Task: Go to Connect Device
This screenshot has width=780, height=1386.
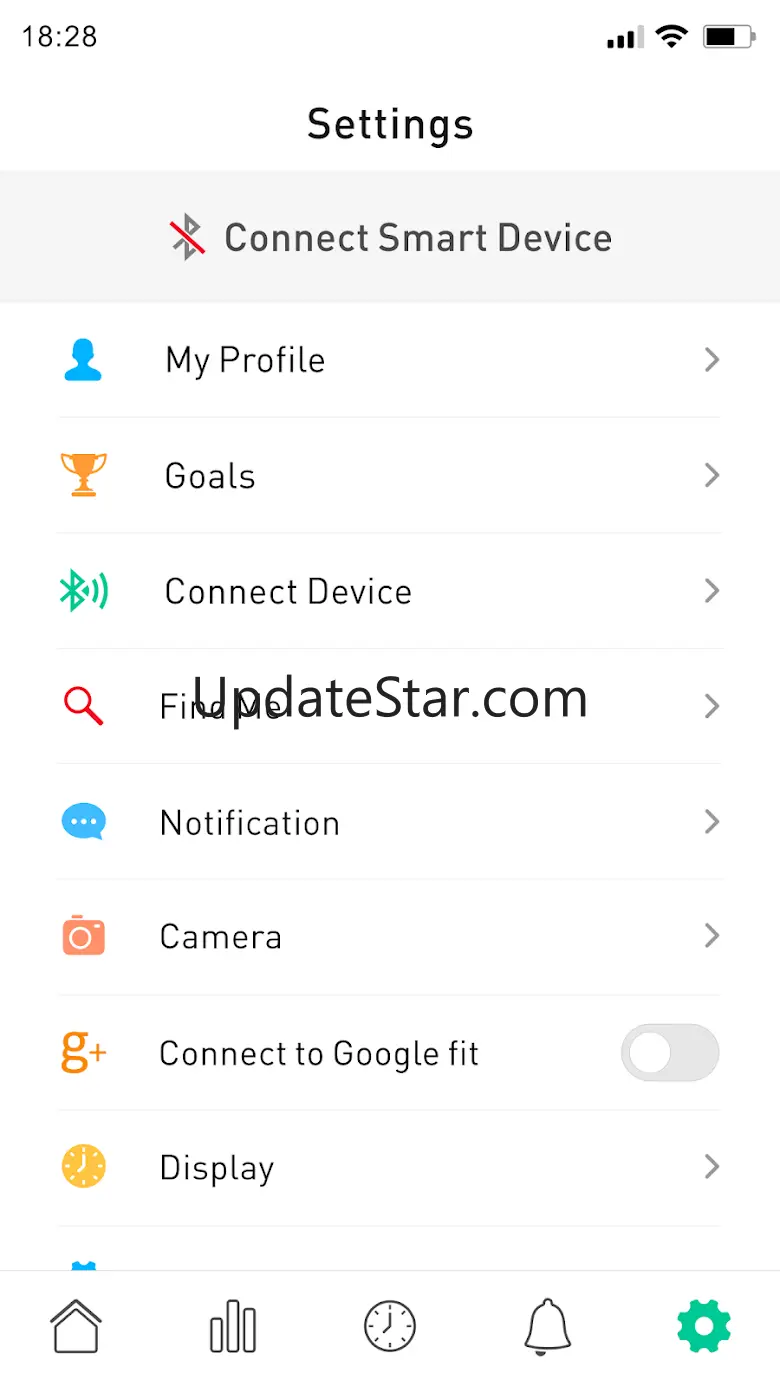Action: click(x=390, y=592)
